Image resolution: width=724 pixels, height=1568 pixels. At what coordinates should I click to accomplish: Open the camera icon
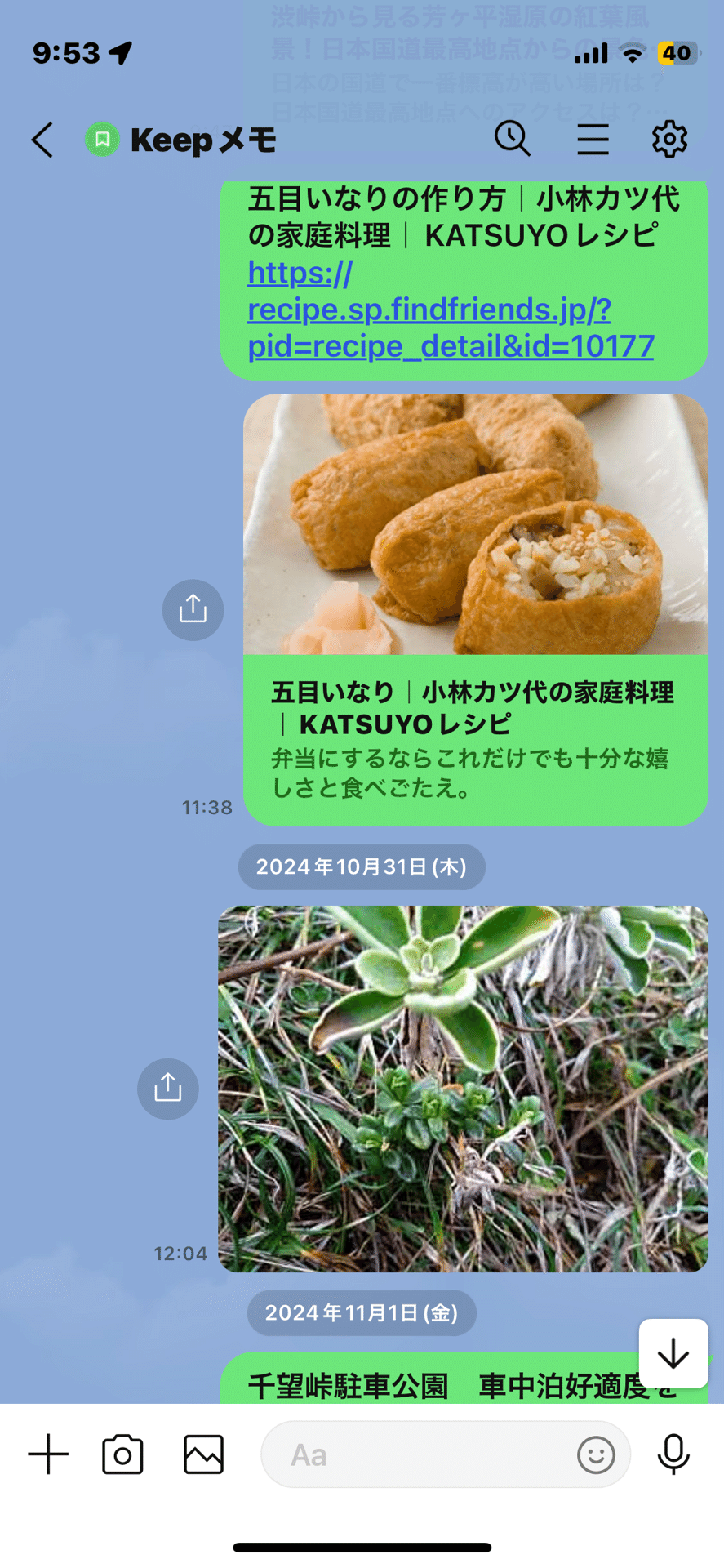coord(122,1454)
